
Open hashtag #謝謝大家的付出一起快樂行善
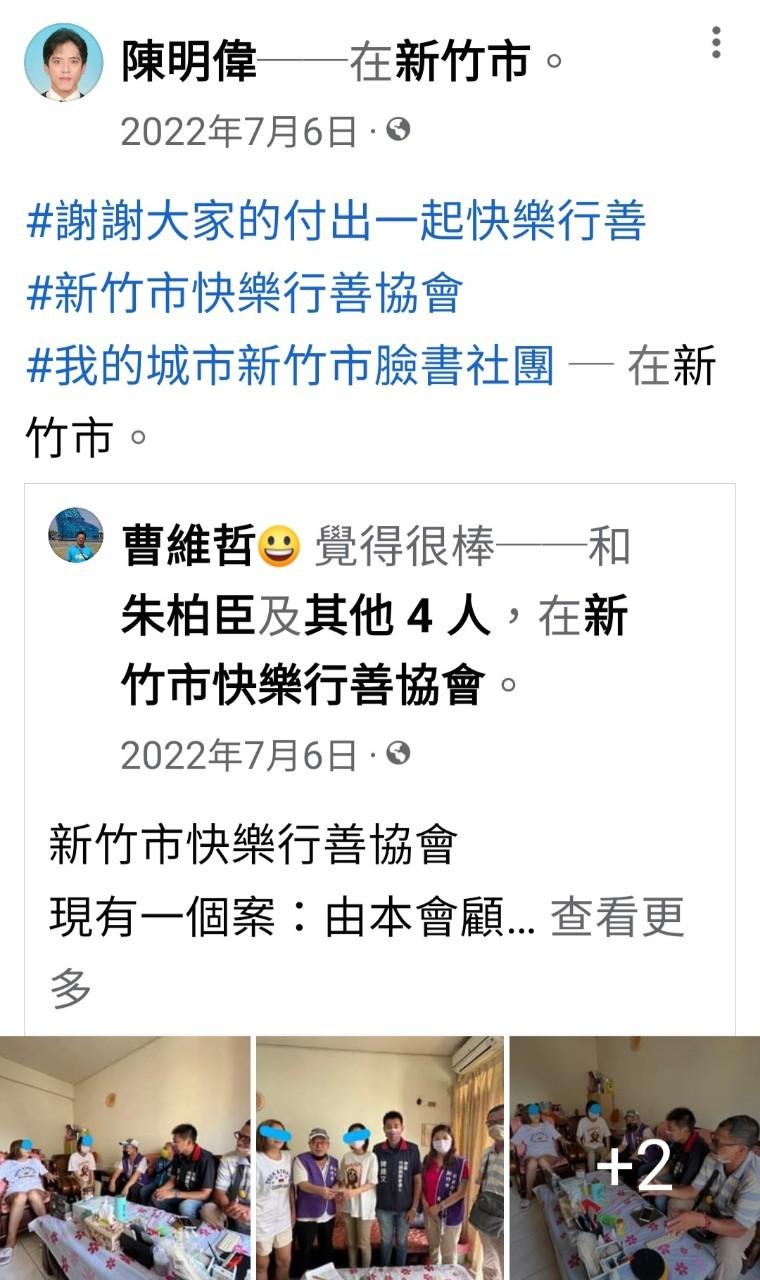pyautogui.click(x=336, y=221)
